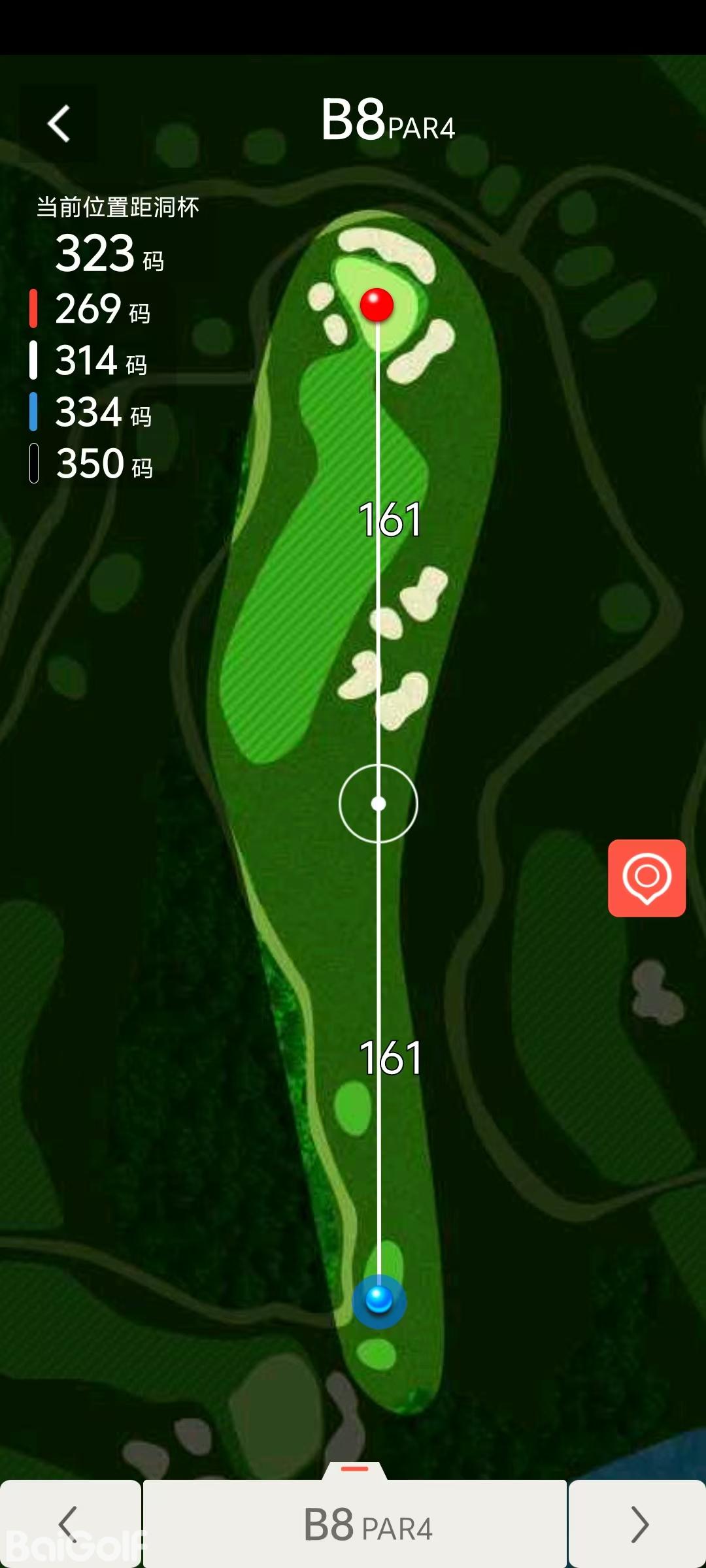The height and width of the screenshot is (1568, 706).
Task: Go back using the top-left arrow
Action: pyautogui.click(x=59, y=123)
